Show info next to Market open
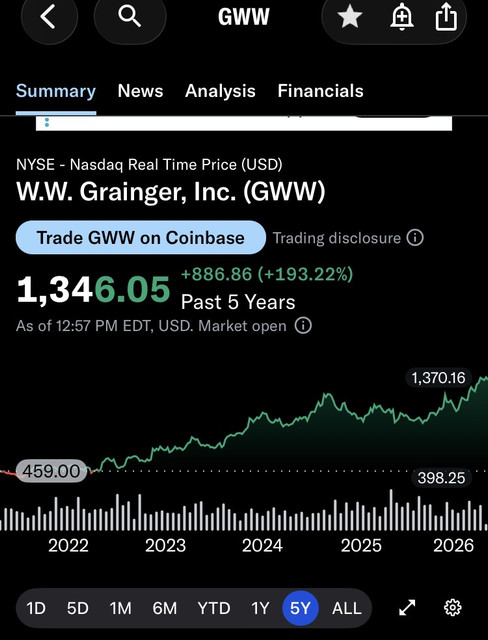The width and height of the screenshot is (488, 640). (303, 326)
